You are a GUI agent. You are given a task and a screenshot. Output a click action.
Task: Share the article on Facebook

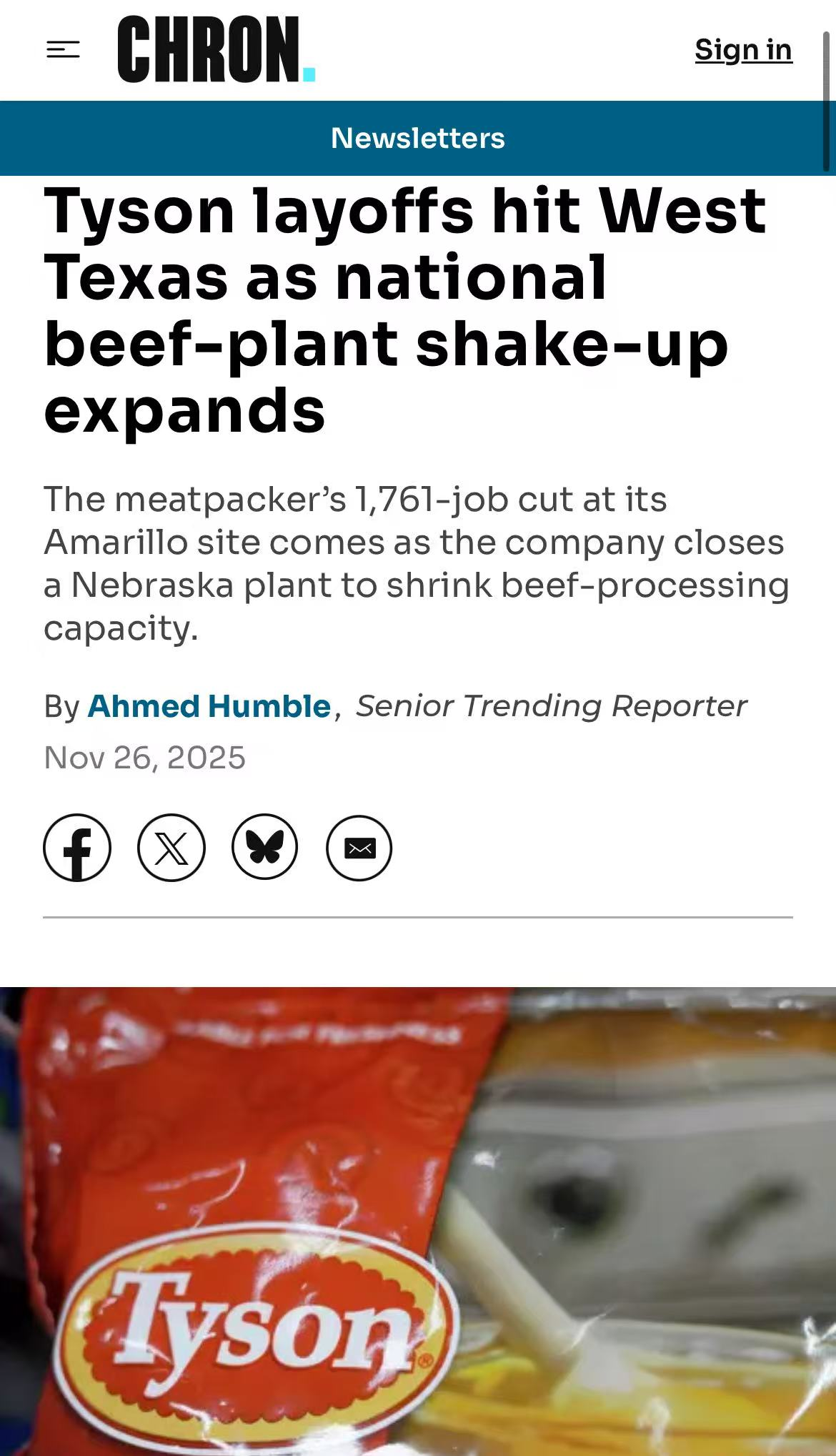[x=77, y=848]
